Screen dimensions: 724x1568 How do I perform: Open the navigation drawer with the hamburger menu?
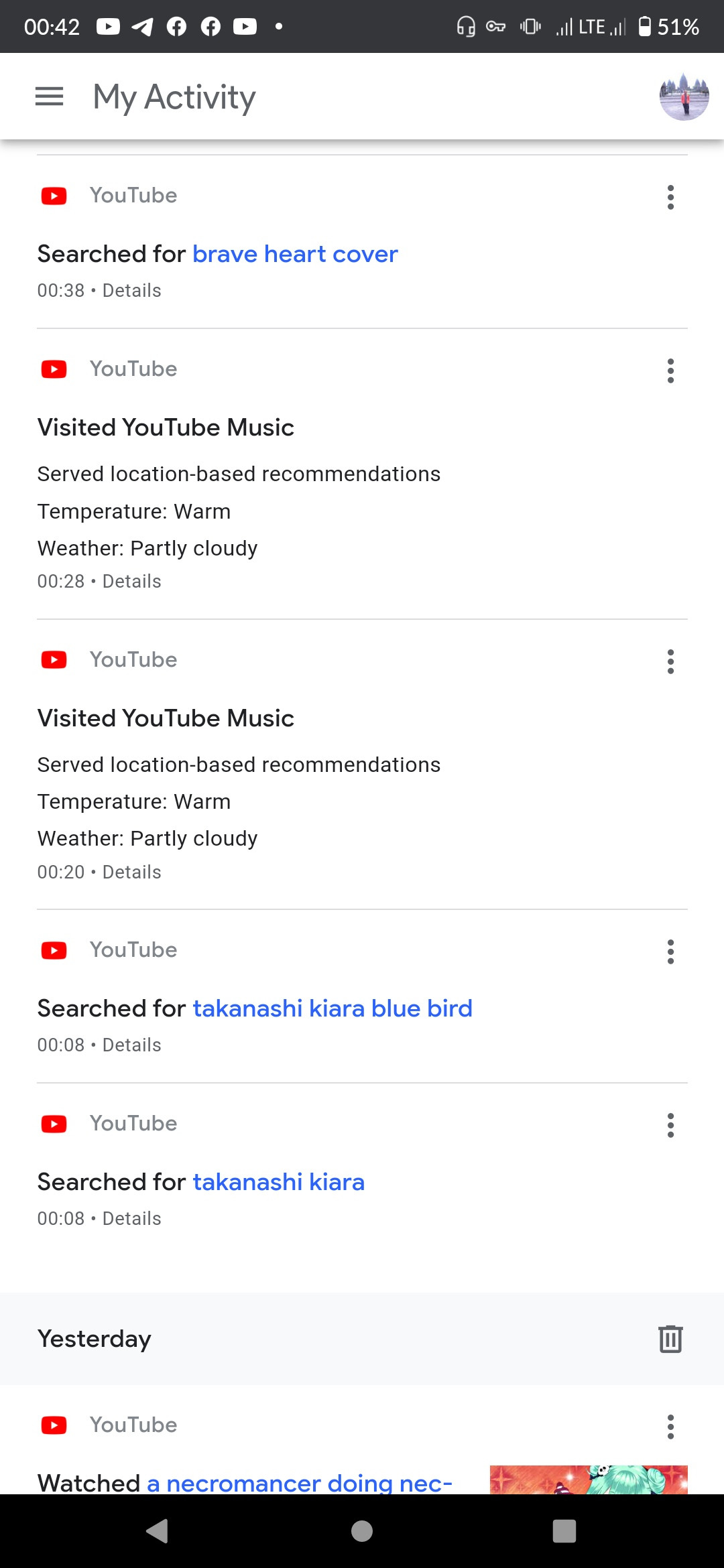point(49,96)
